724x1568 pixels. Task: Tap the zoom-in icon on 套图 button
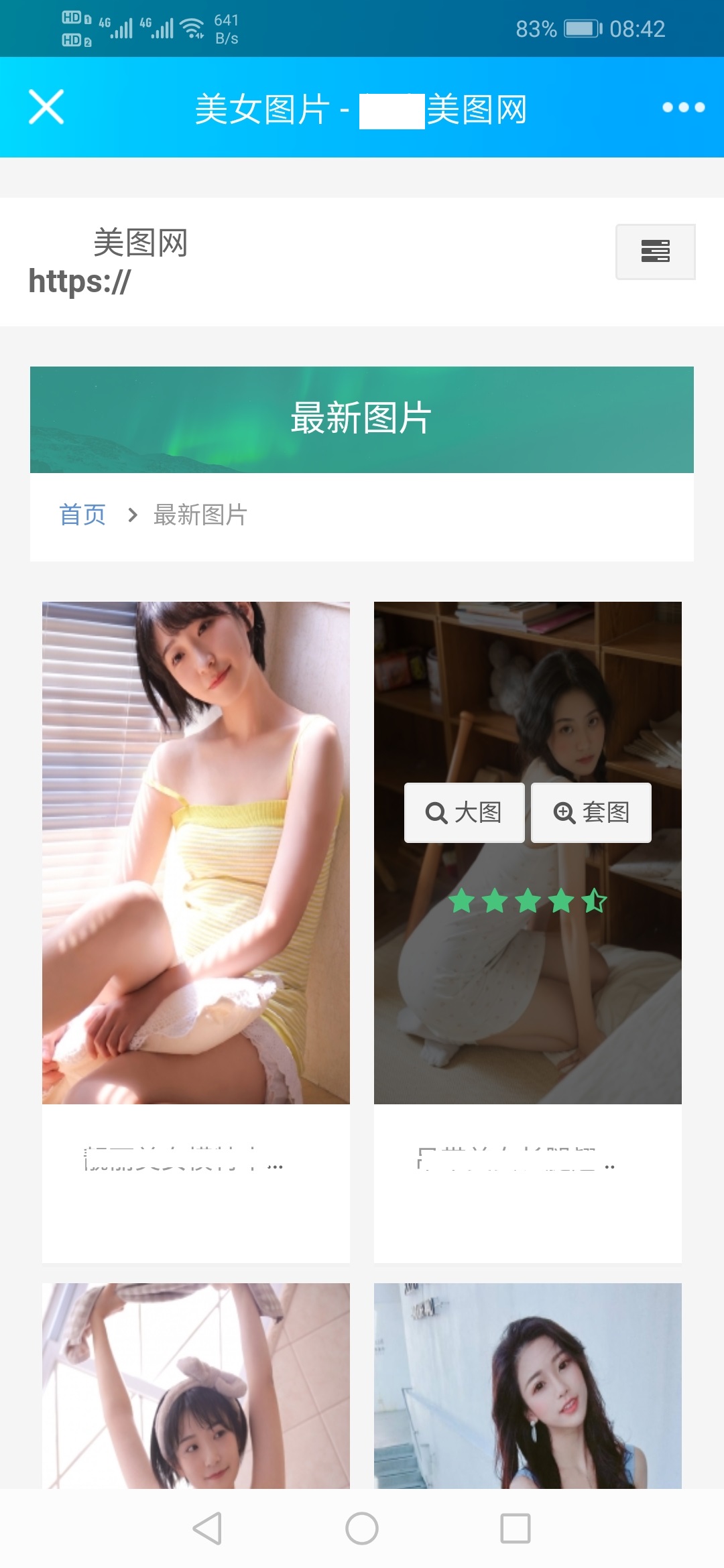click(x=564, y=812)
